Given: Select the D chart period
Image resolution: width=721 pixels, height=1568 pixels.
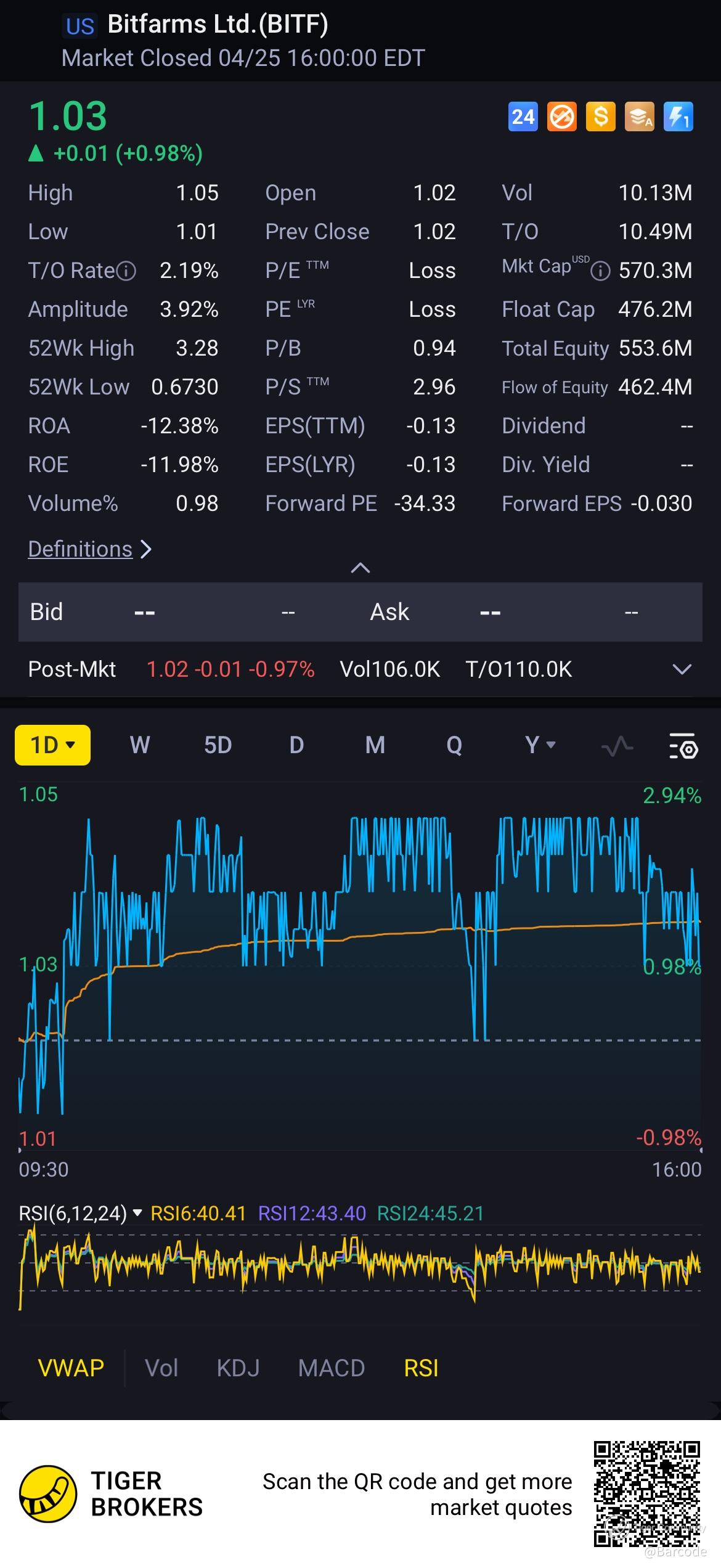Looking at the screenshot, I should [x=296, y=745].
